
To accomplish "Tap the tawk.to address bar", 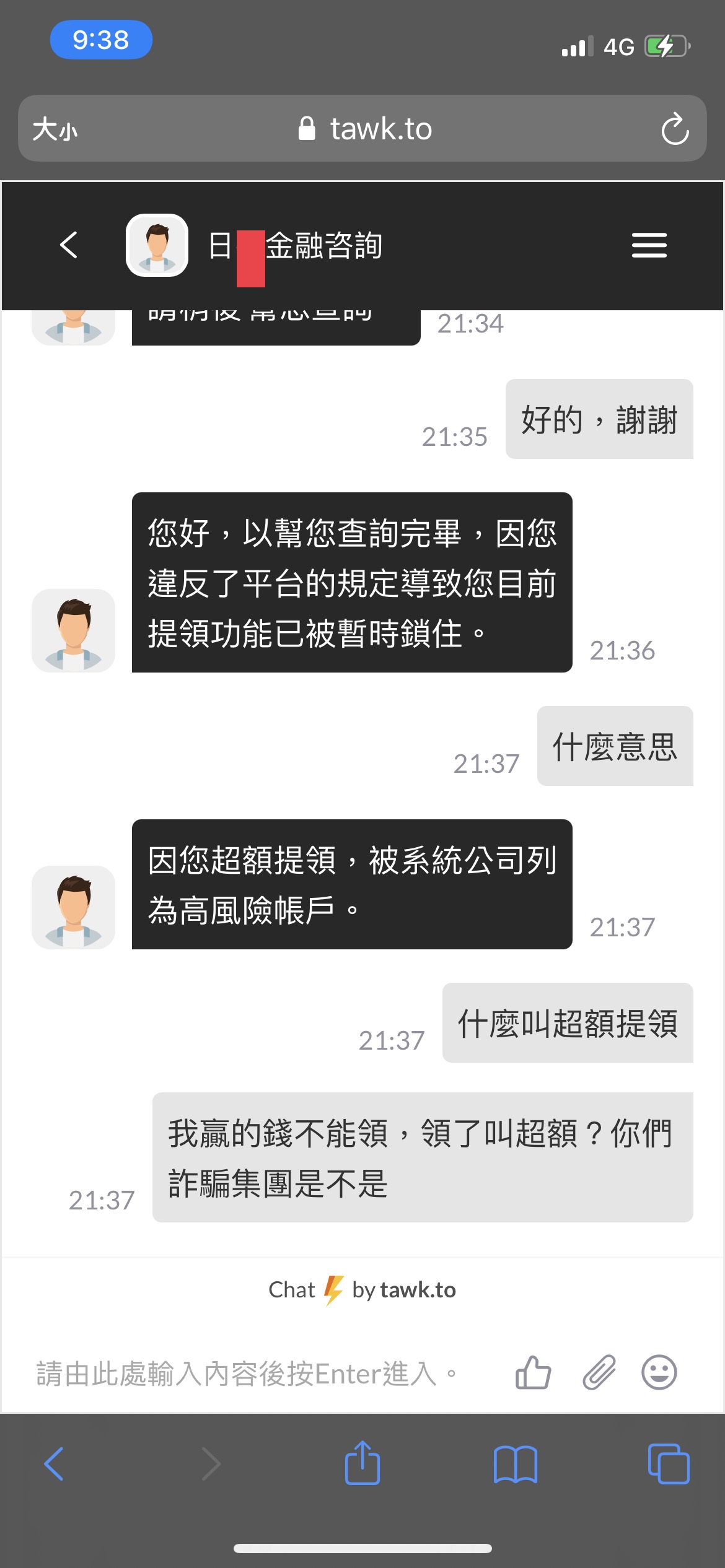I will (366, 129).
